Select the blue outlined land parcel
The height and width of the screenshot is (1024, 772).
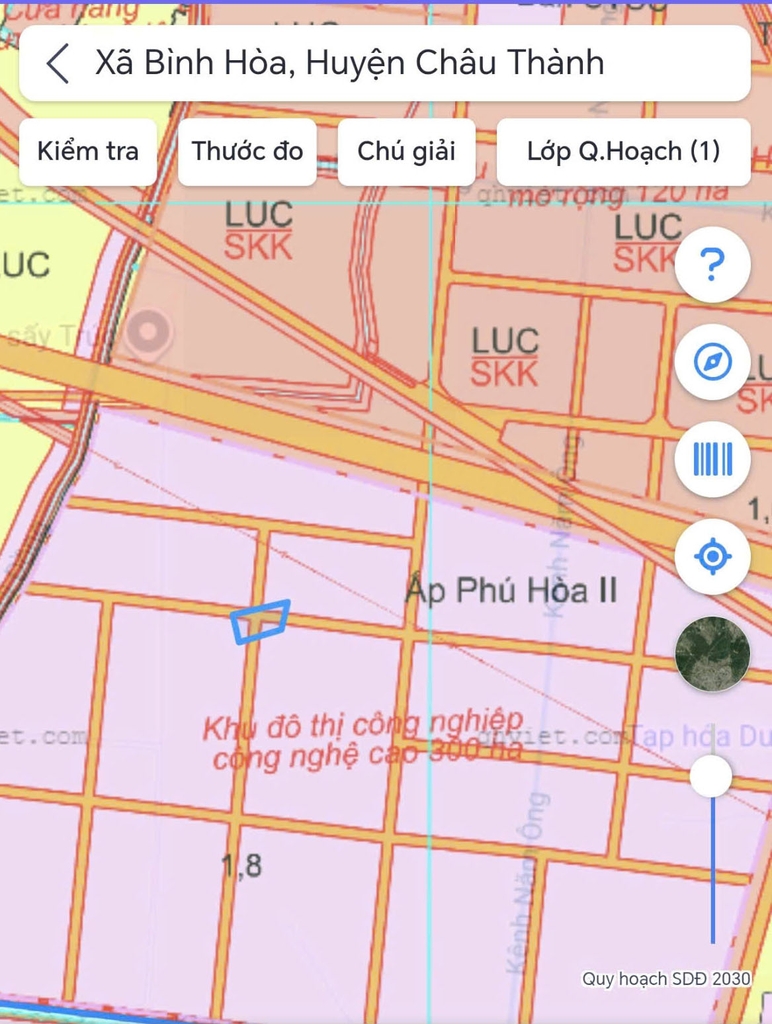(262, 621)
